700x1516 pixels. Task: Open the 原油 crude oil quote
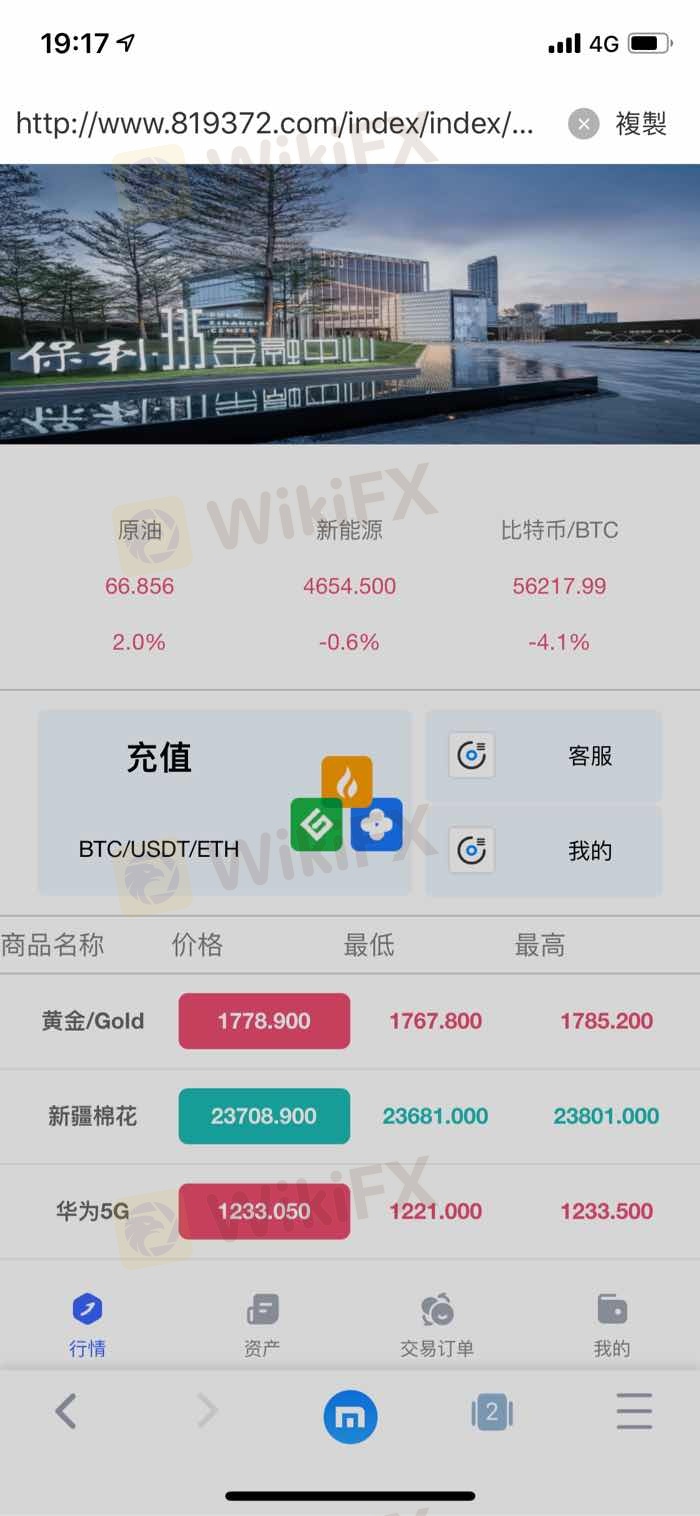tap(140, 586)
